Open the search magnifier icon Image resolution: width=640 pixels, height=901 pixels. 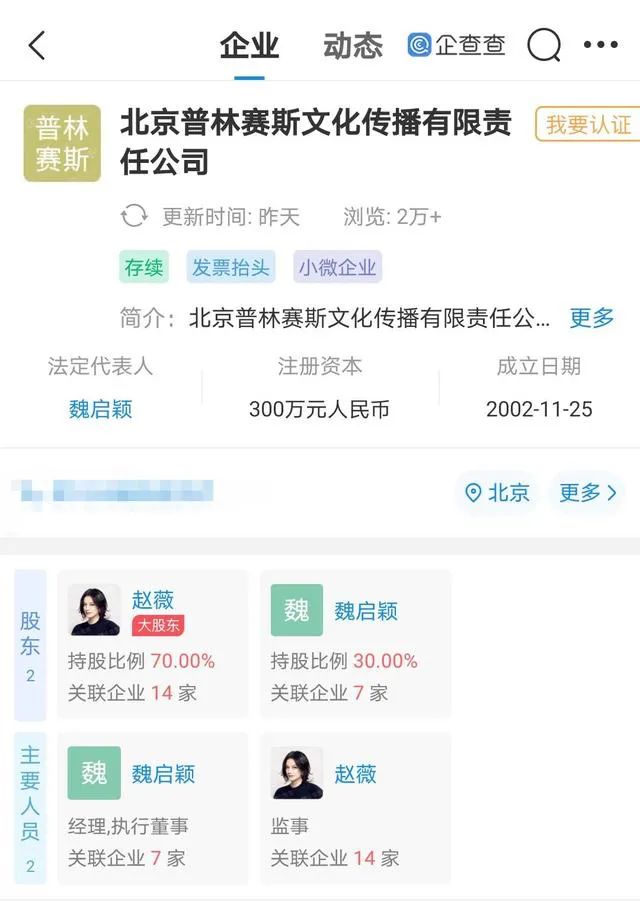pyautogui.click(x=543, y=45)
